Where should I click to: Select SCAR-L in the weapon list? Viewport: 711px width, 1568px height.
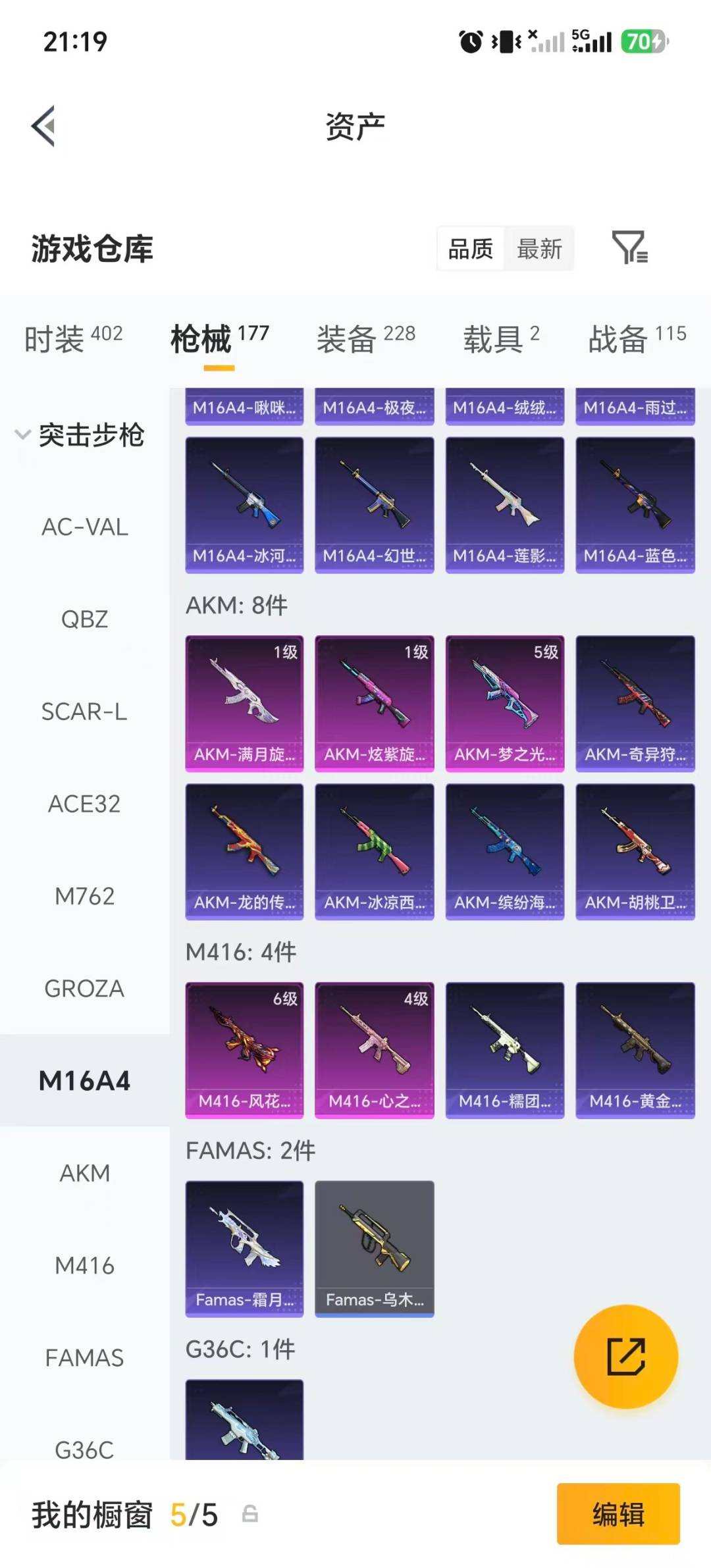tap(85, 712)
